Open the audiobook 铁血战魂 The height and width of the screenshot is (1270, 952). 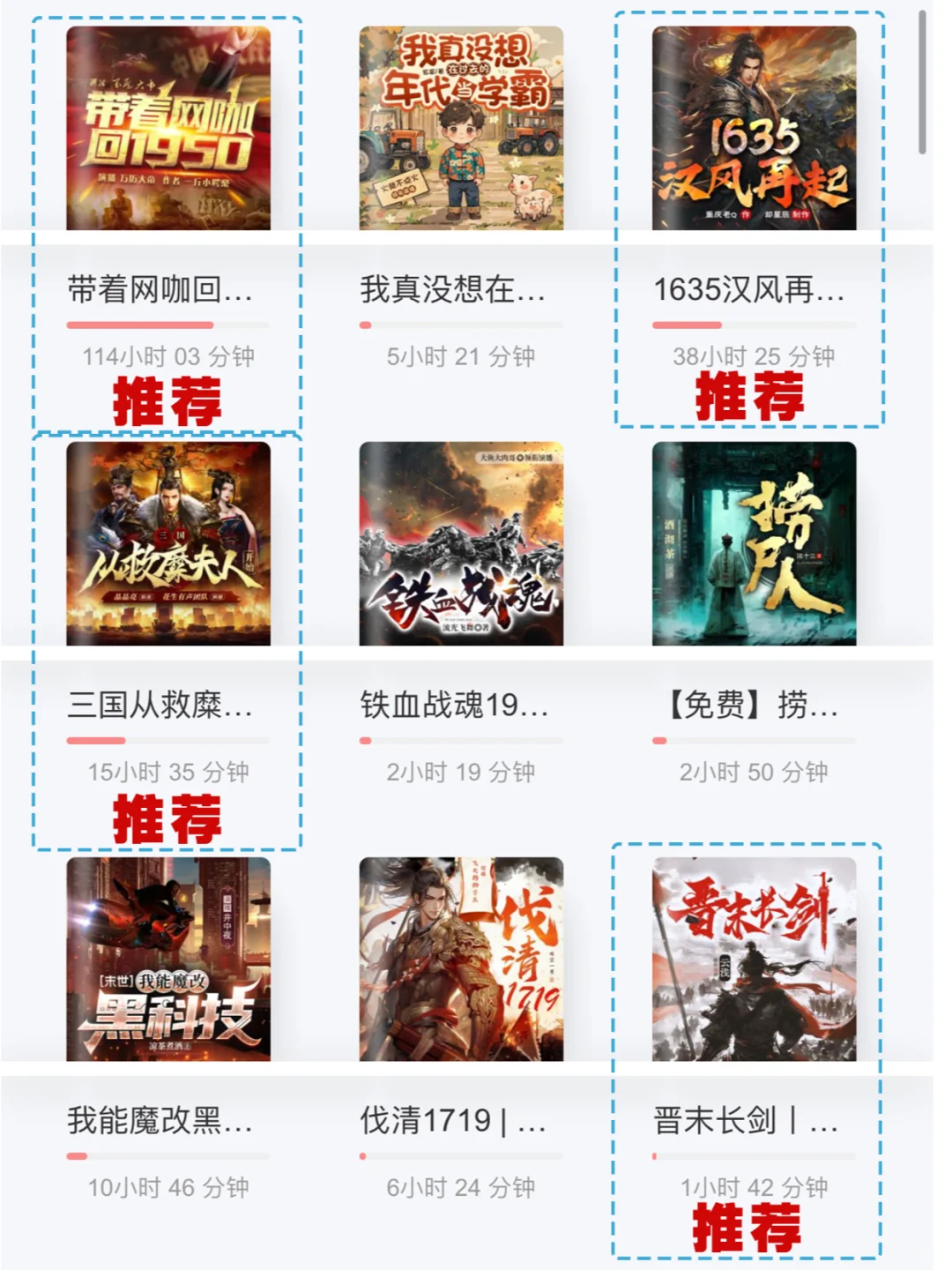click(461, 543)
